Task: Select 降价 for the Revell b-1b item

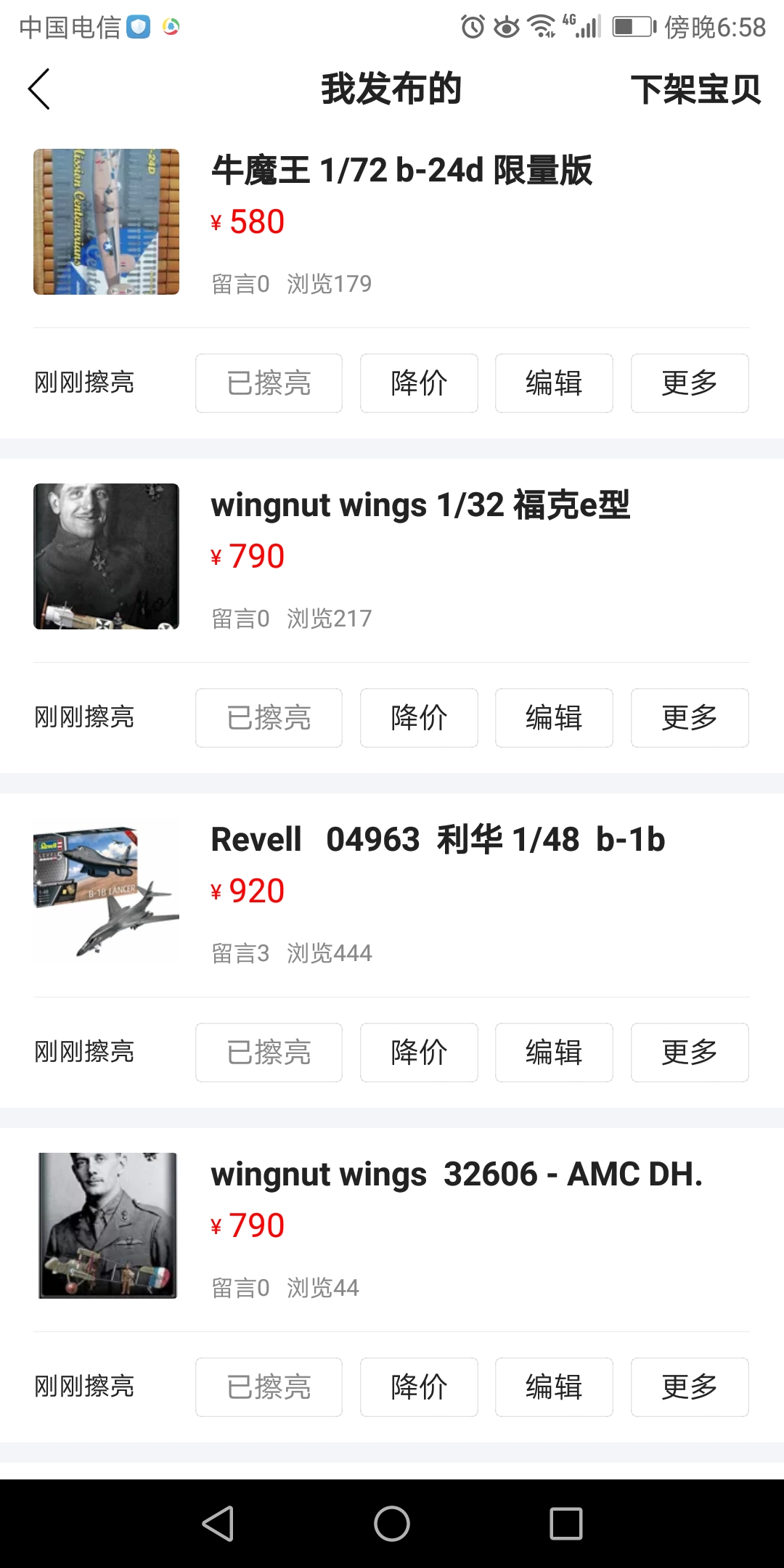Action: tap(419, 1053)
